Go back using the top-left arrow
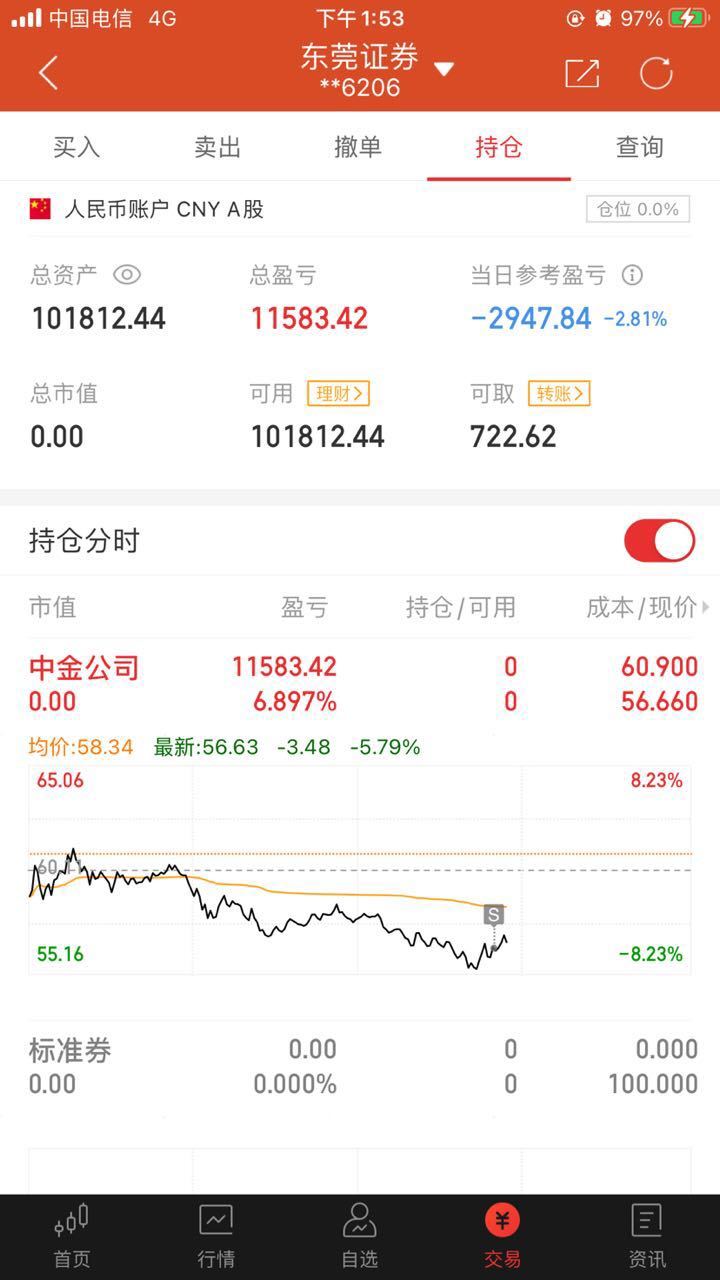Viewport: 720px width, 1280px height. [x=48, y=73]
